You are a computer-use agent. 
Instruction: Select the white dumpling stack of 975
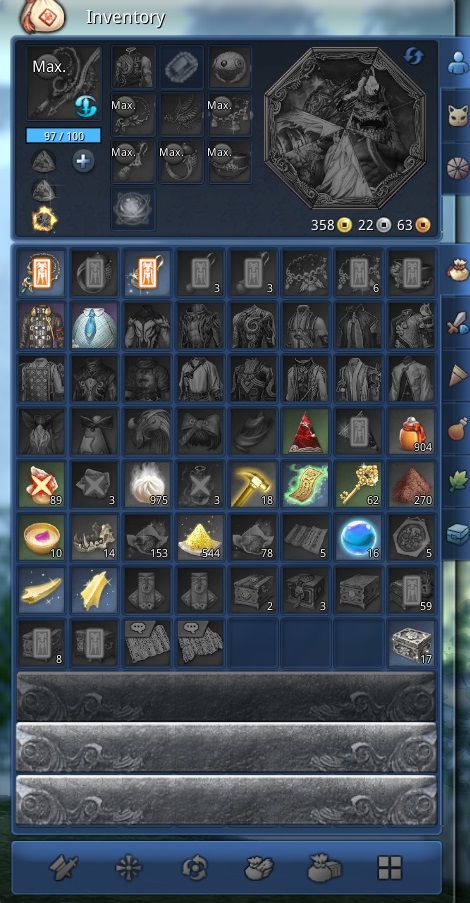click(x=147, y=484)
